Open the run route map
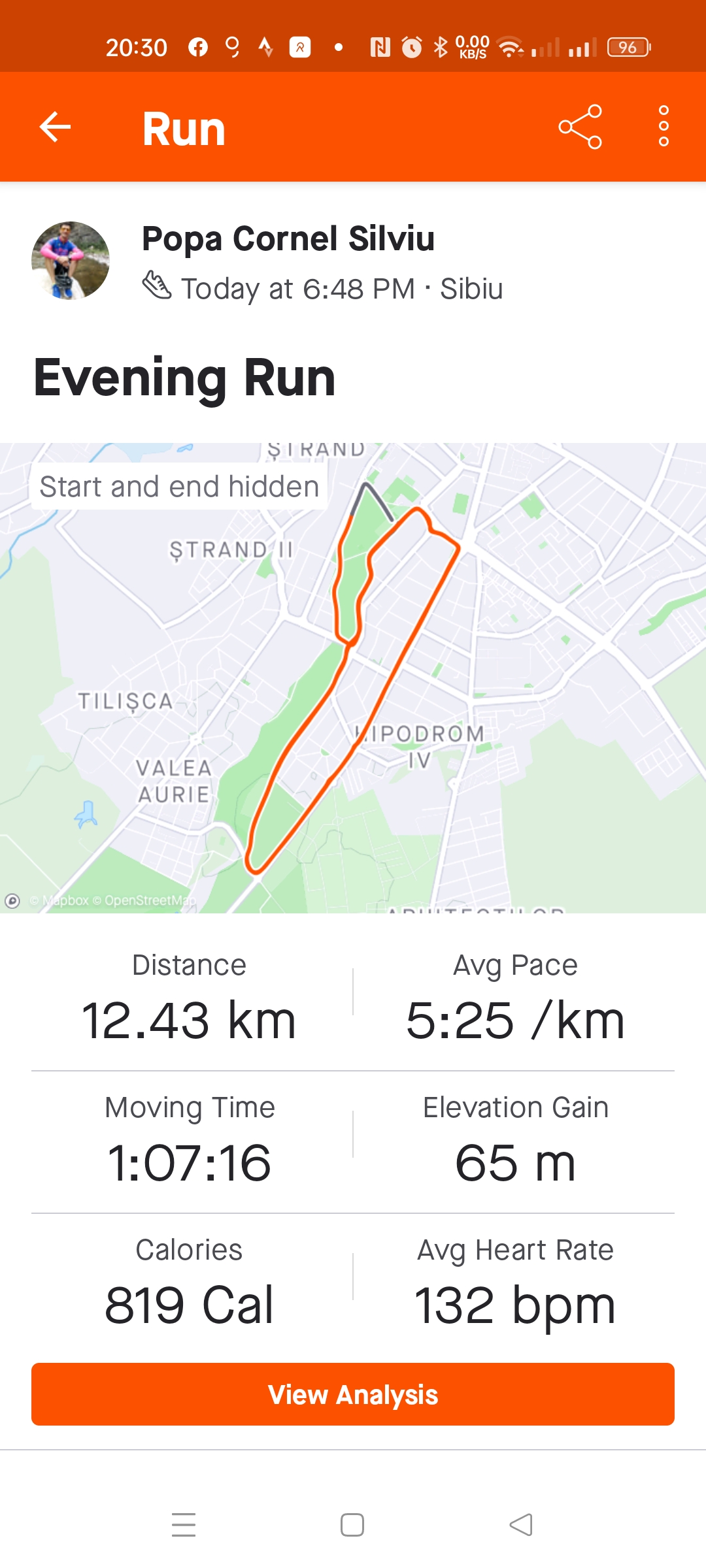This screenshot has width=706, height=1568. coord(353,679)
